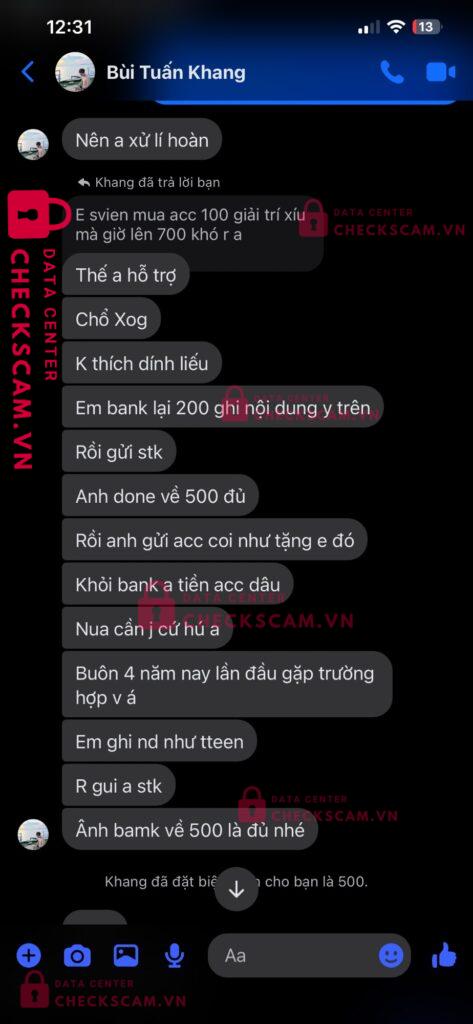Open the camera to take a photo
473x1024 pixels.
point(77,956)
